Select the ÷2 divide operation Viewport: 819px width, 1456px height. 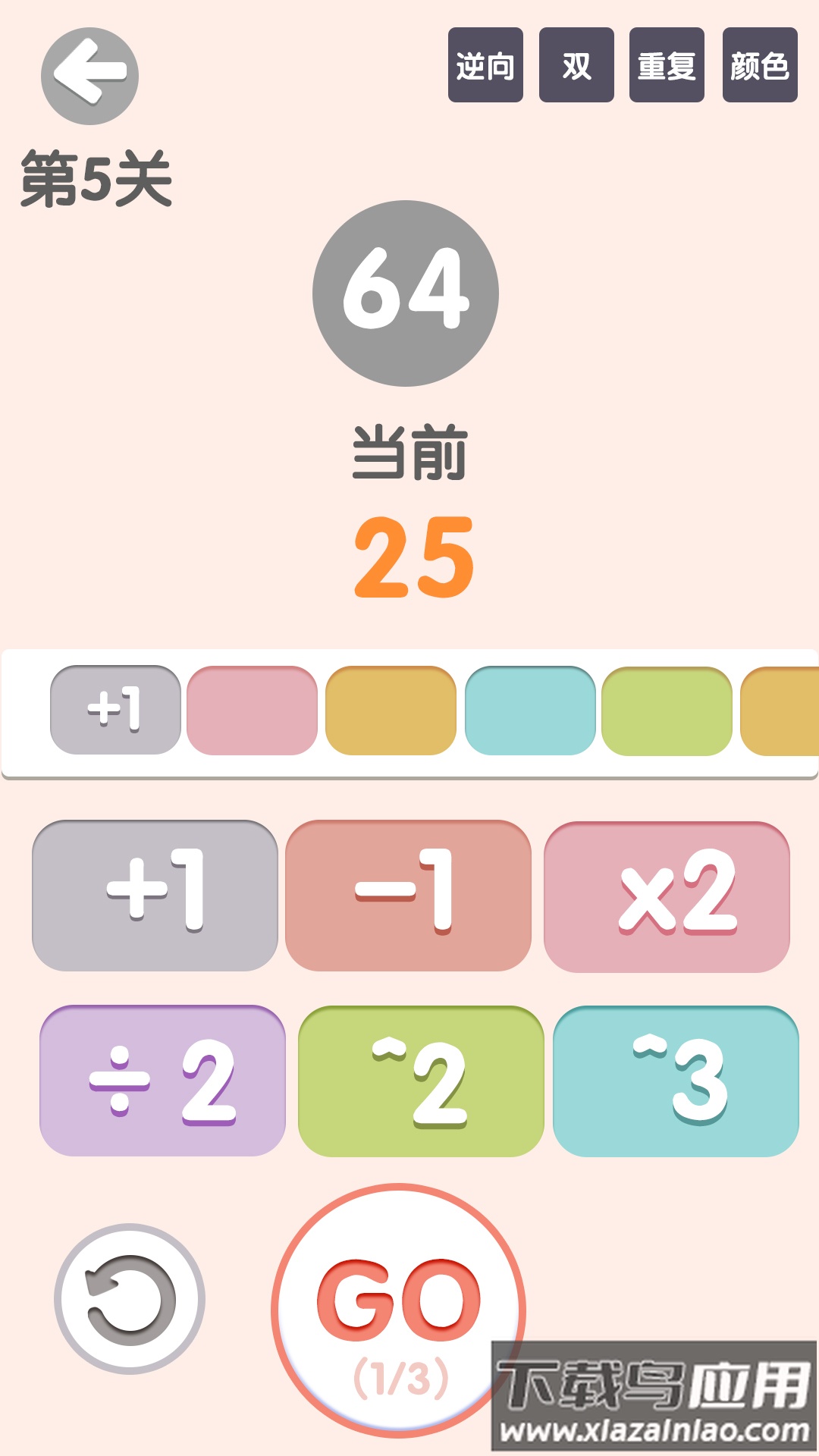(x=162, y=1081)
